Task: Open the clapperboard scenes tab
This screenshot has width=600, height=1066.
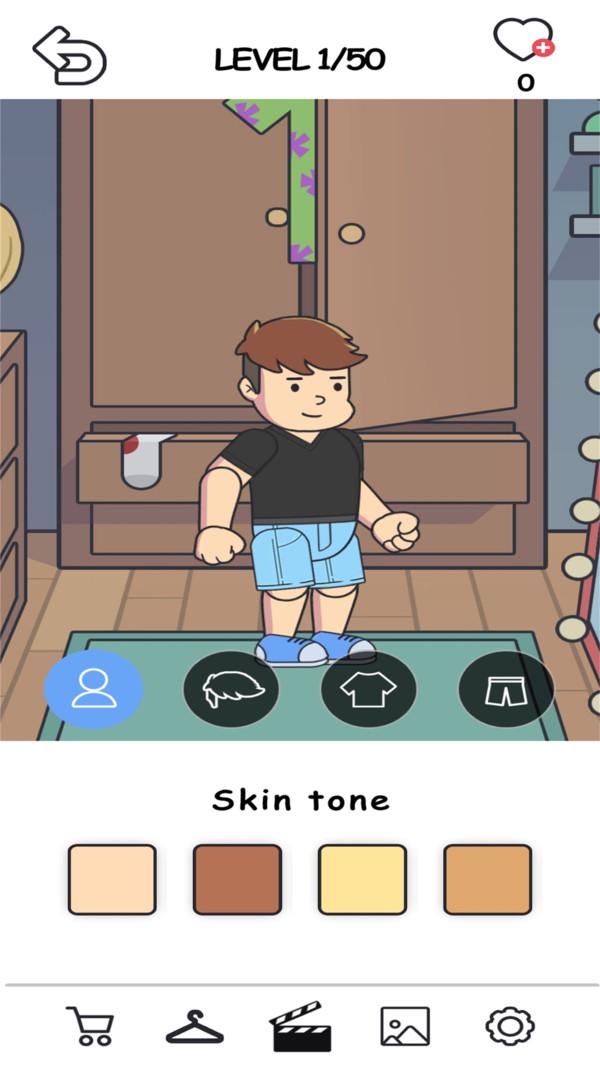Action: [x=300, y=1026]
